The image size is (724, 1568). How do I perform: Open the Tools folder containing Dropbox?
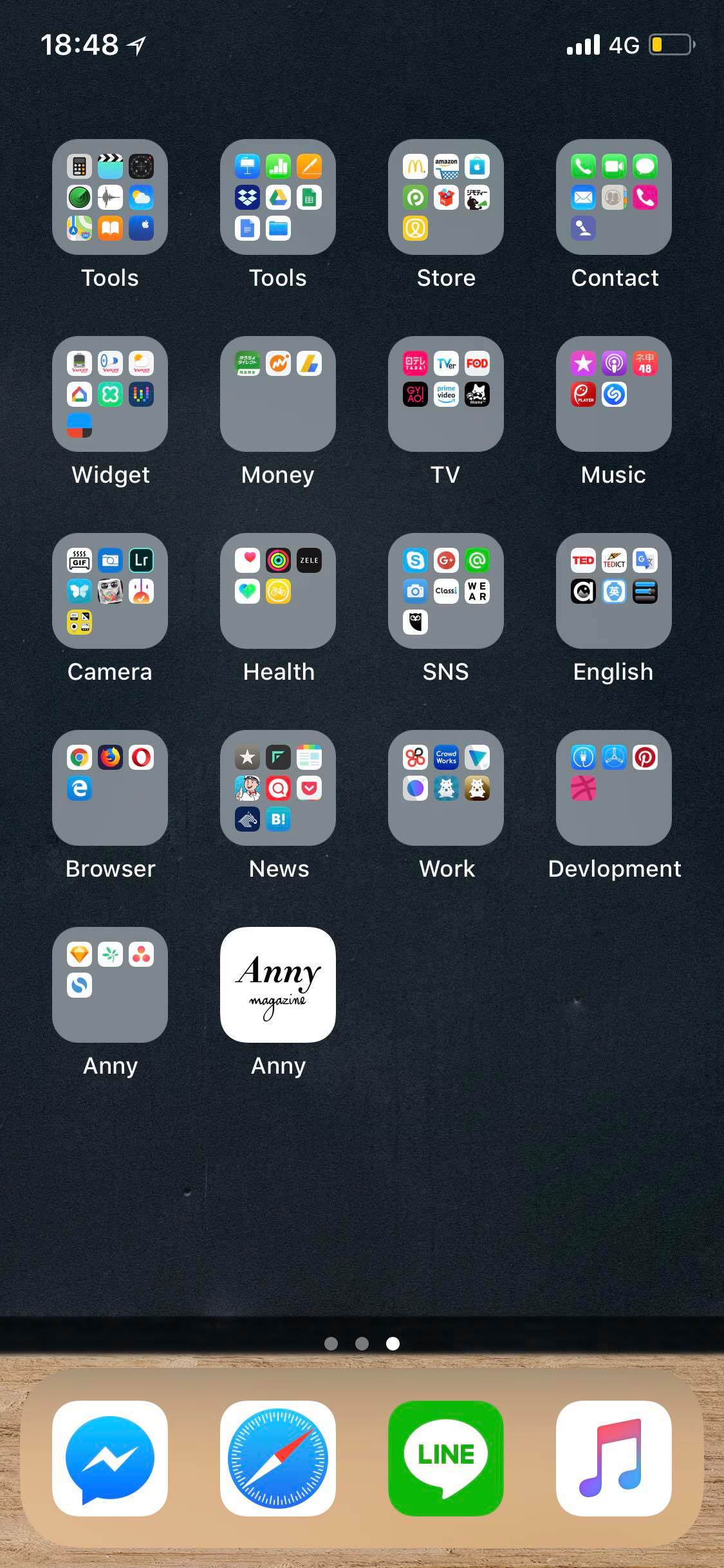[278, 197]
